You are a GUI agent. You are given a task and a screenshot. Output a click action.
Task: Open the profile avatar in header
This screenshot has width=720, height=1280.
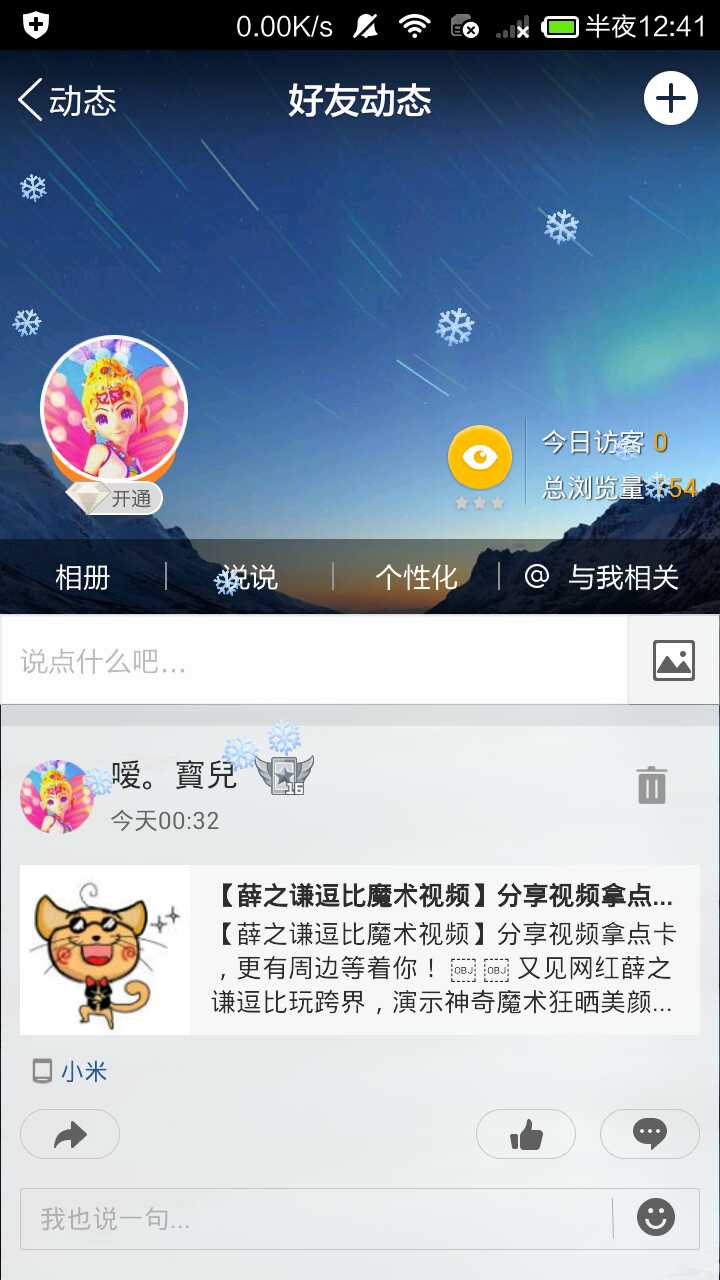[114, 409]
